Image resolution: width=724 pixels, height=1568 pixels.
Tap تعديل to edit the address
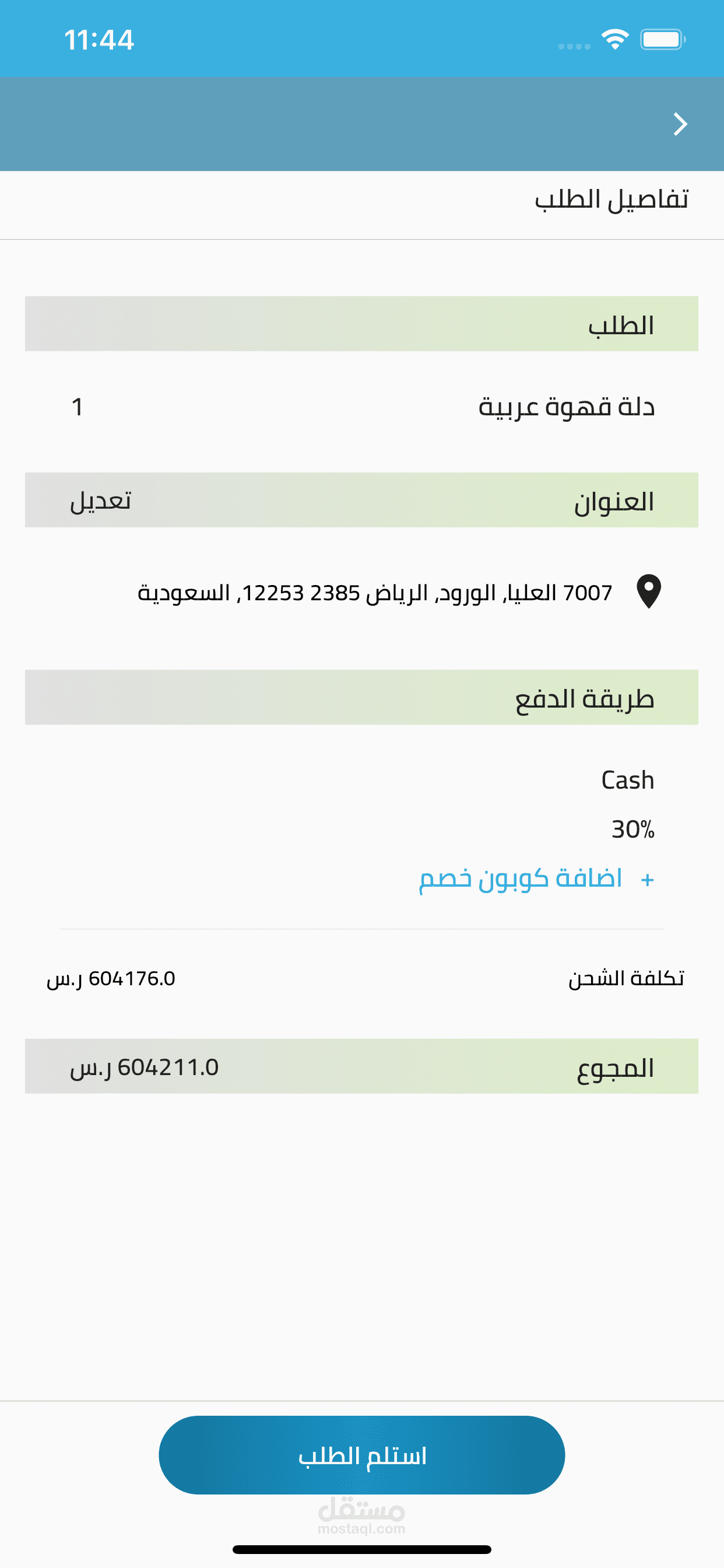(100, 501)
